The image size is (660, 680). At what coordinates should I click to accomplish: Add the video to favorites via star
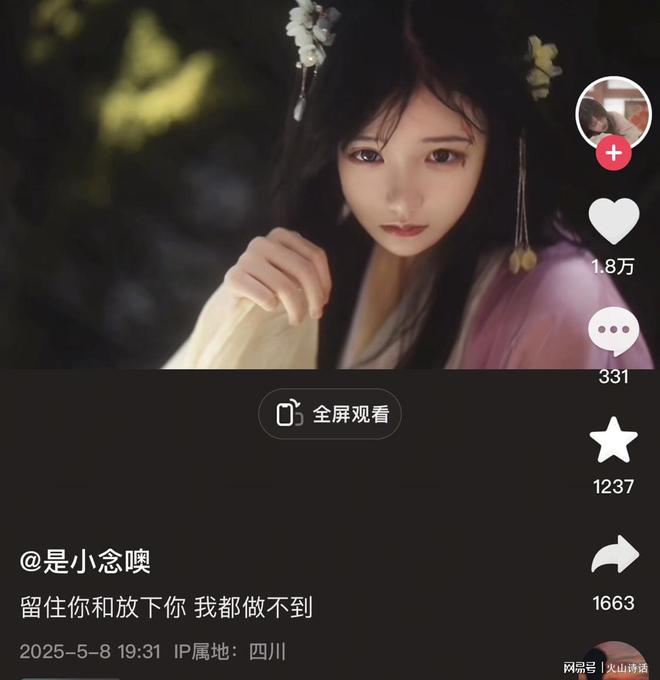pos(613,441)
